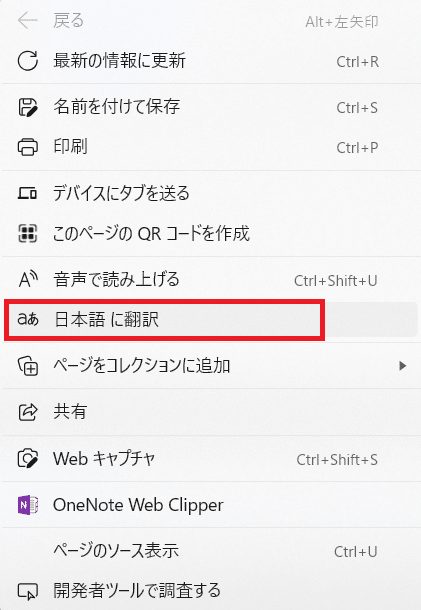Screen dimensions: 421x610
Task: Start 音声で読み上げる read aloud
Action: 210,280
